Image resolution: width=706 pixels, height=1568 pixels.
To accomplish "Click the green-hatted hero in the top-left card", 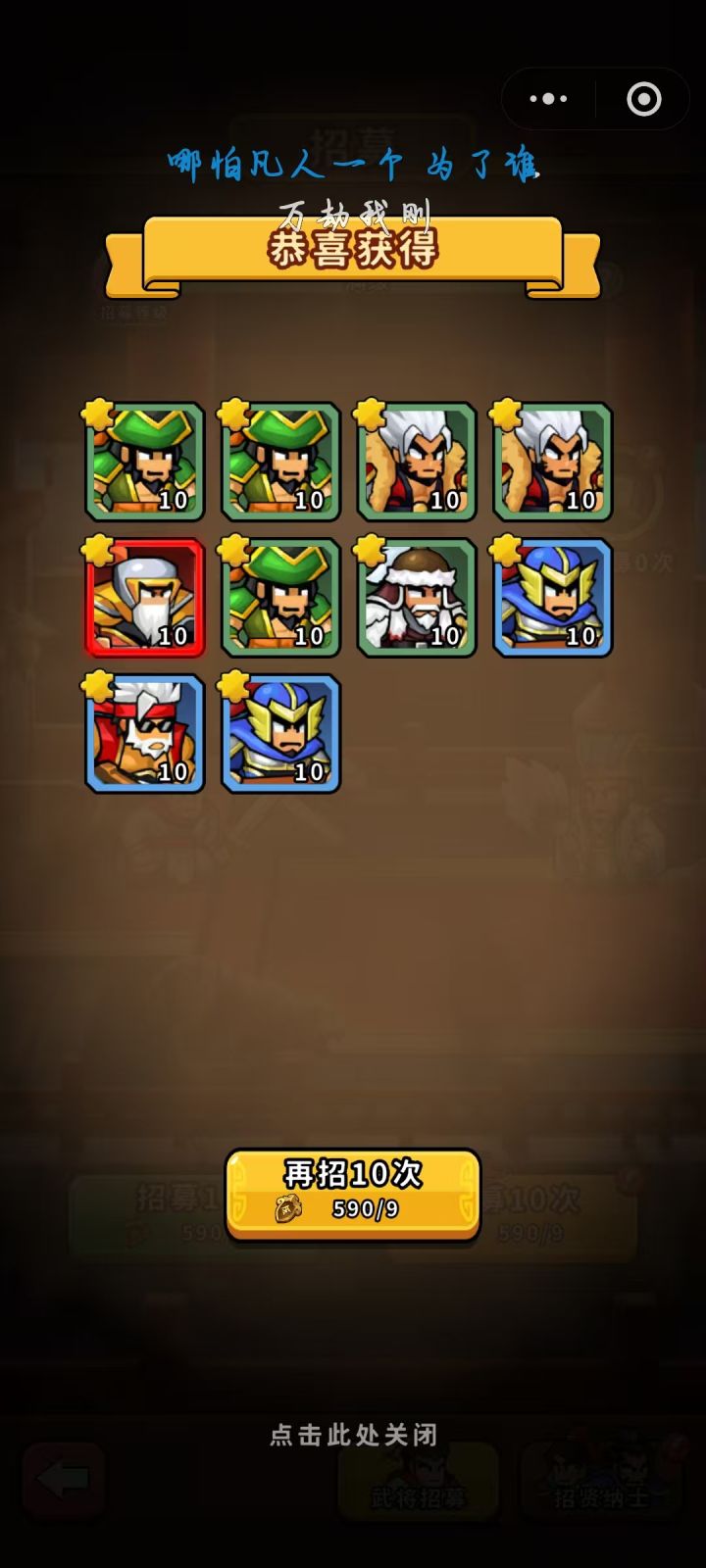I will coord(144,461).
